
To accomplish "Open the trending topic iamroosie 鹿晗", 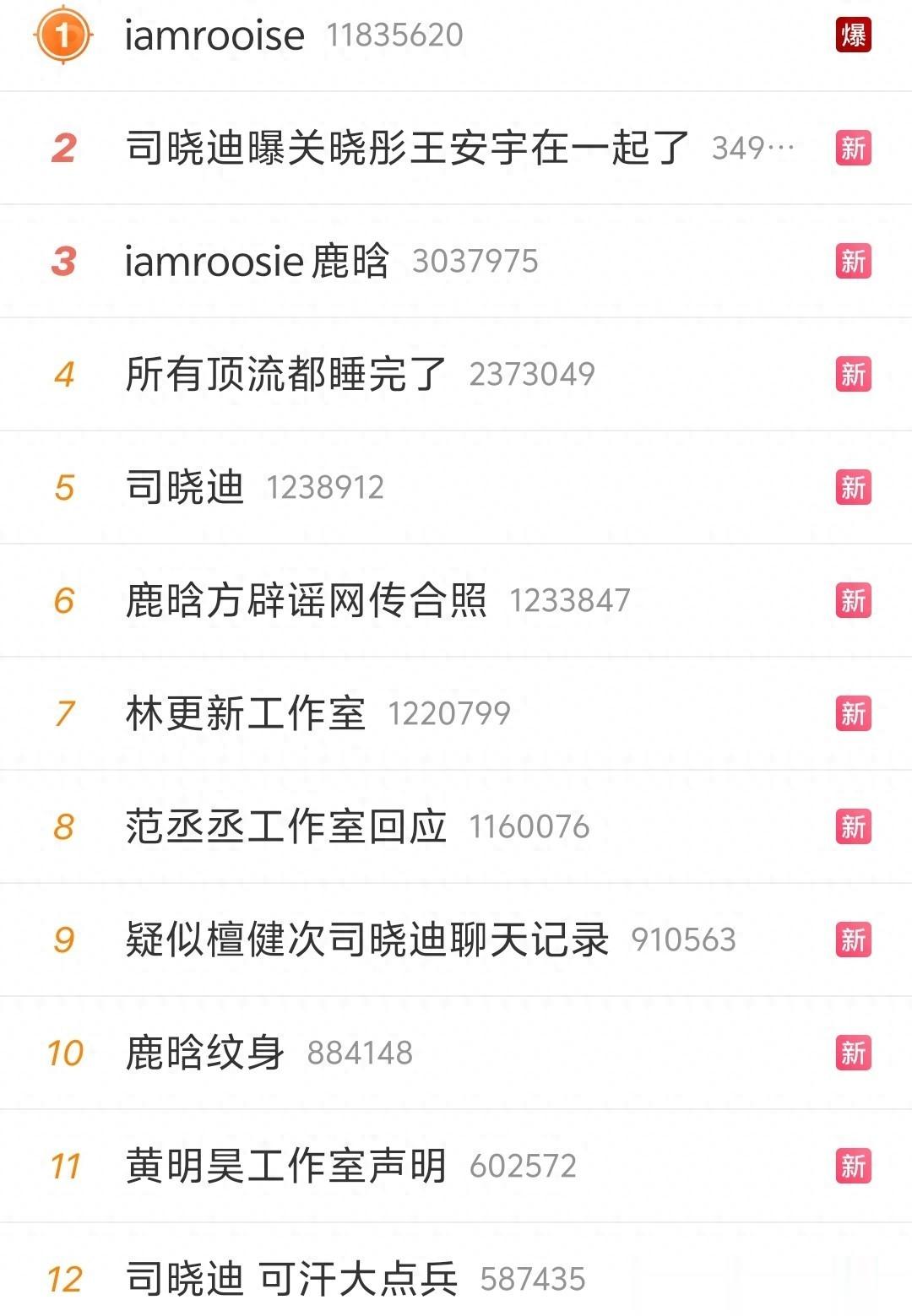I will 257,261.
